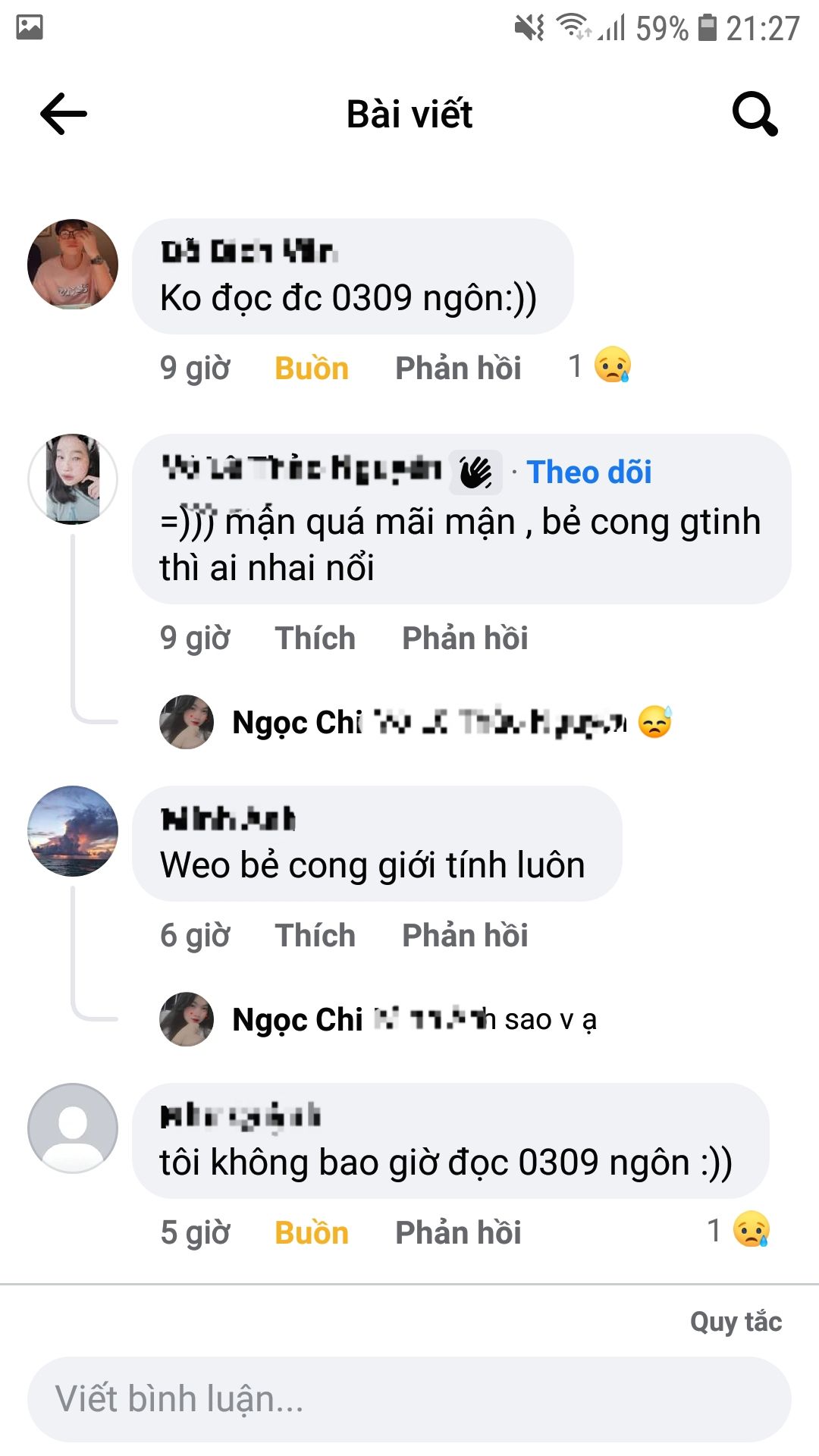Open the Quy tắc rules link

click(736, 1322)
